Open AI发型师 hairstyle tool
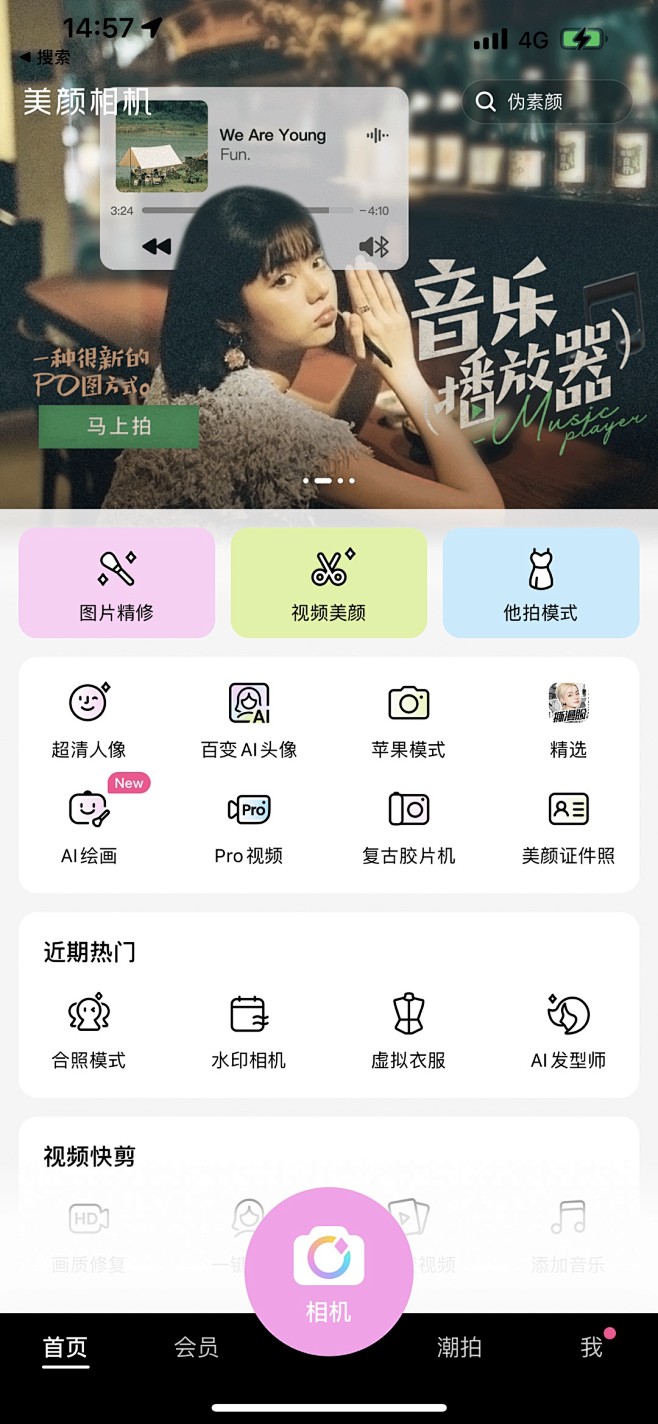The width and height of the screenshot is (658, 1424). [568, 1031]
